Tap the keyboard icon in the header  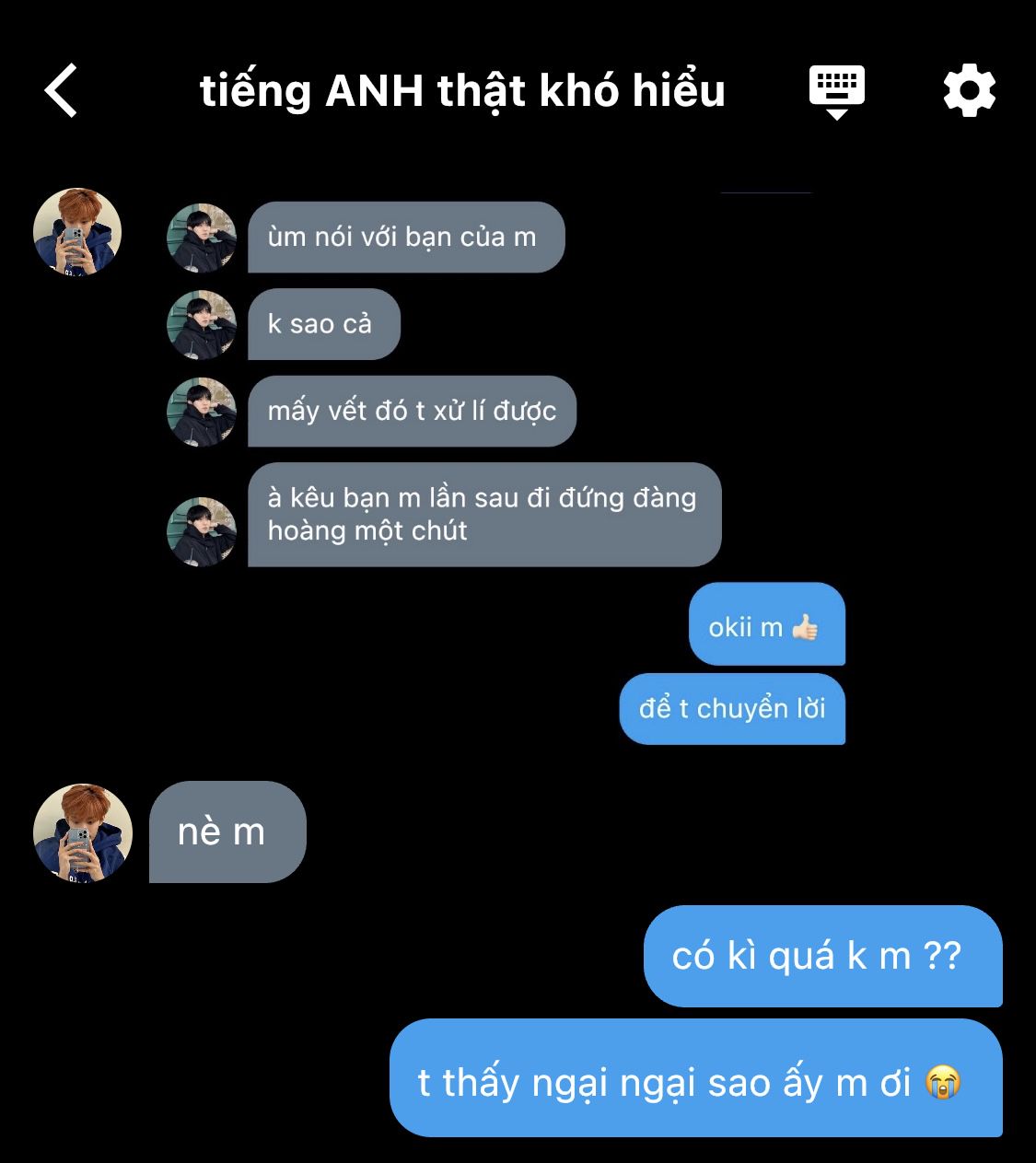point(836,91)
